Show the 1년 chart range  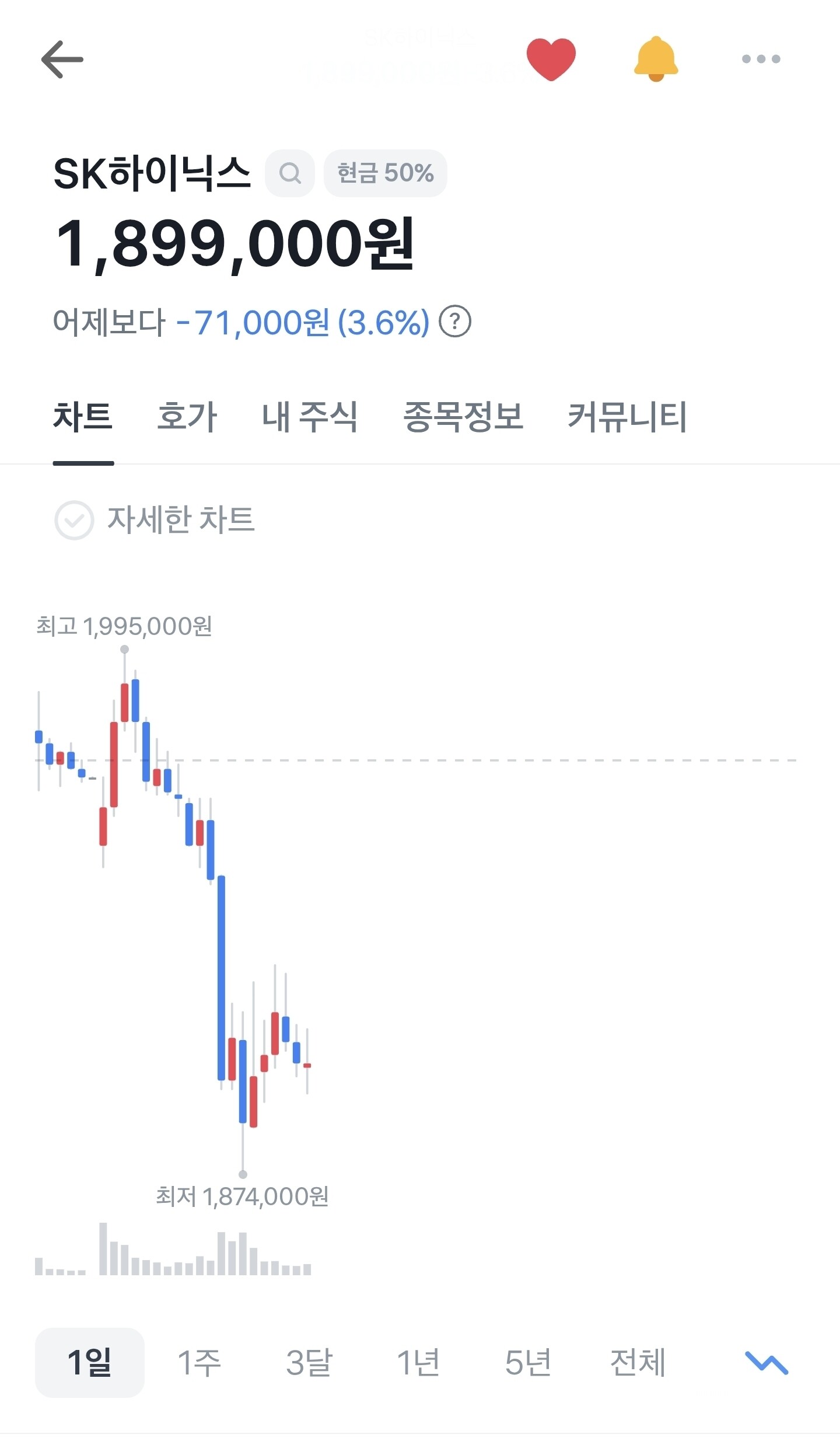pyautogui.click(x=418, y=1363)
